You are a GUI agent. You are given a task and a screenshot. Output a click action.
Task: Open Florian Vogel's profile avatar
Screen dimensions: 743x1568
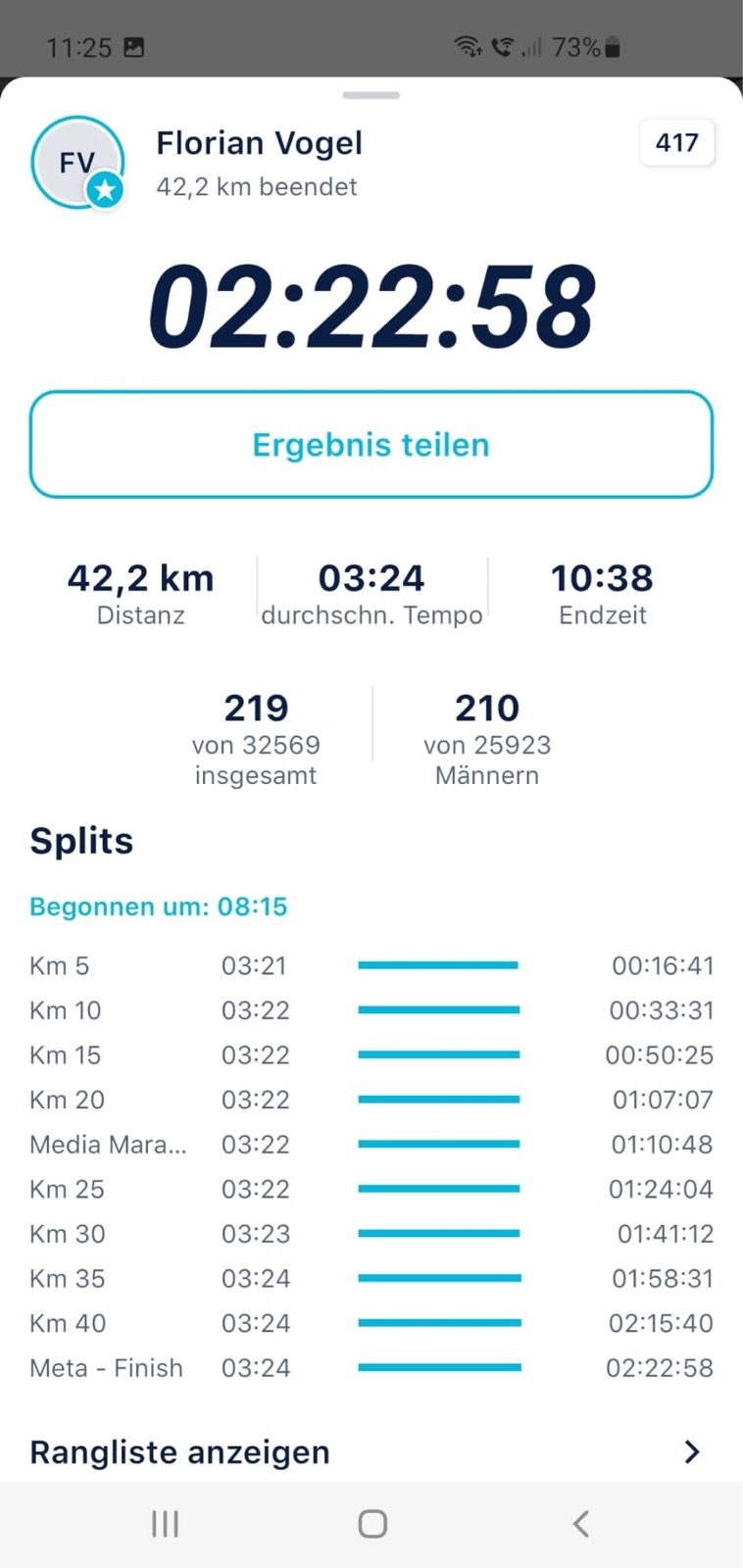click(x=78, y=163)
